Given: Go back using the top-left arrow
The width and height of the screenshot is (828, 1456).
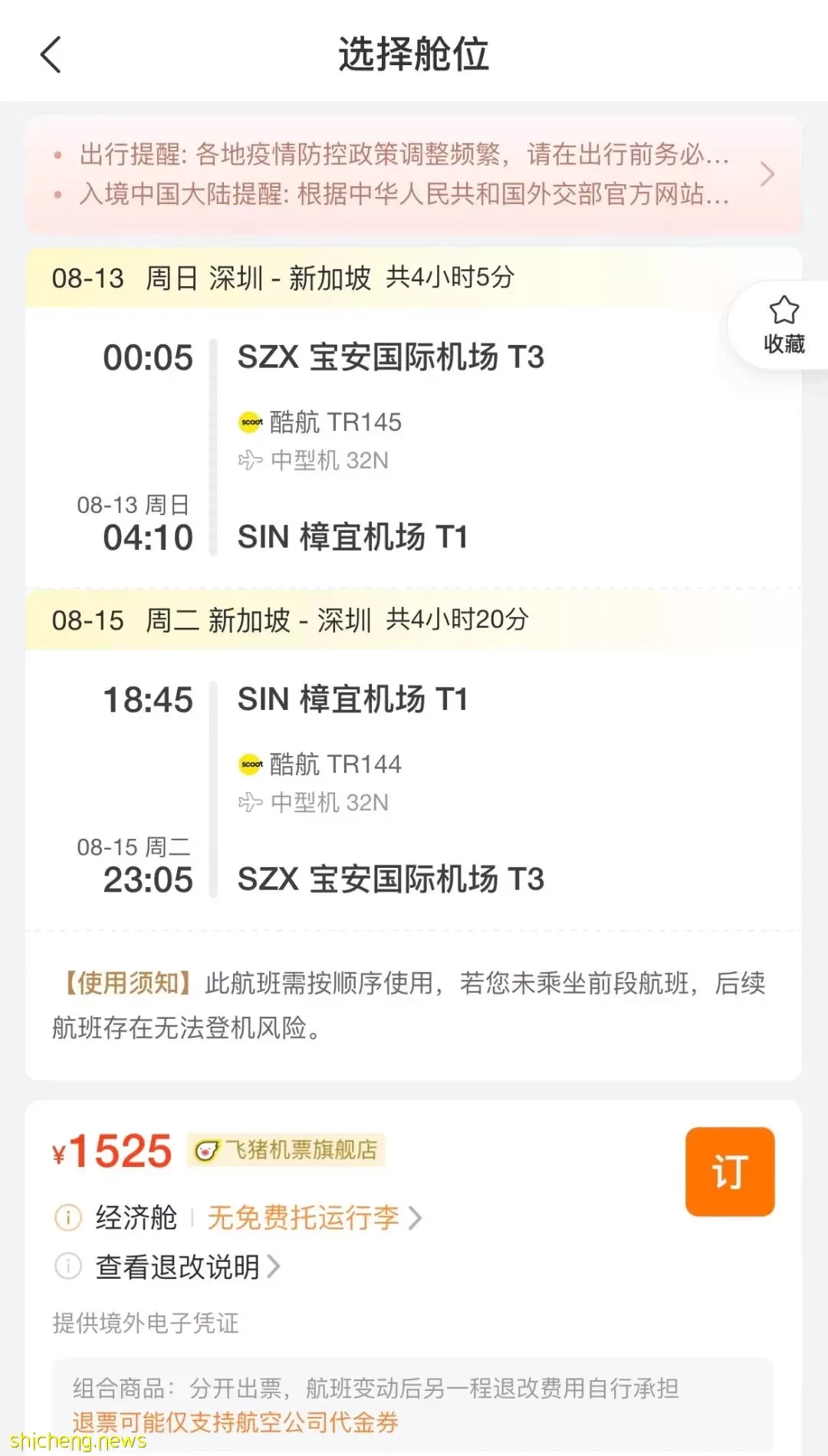Looking at the screenshot, I should coord(51,55).
